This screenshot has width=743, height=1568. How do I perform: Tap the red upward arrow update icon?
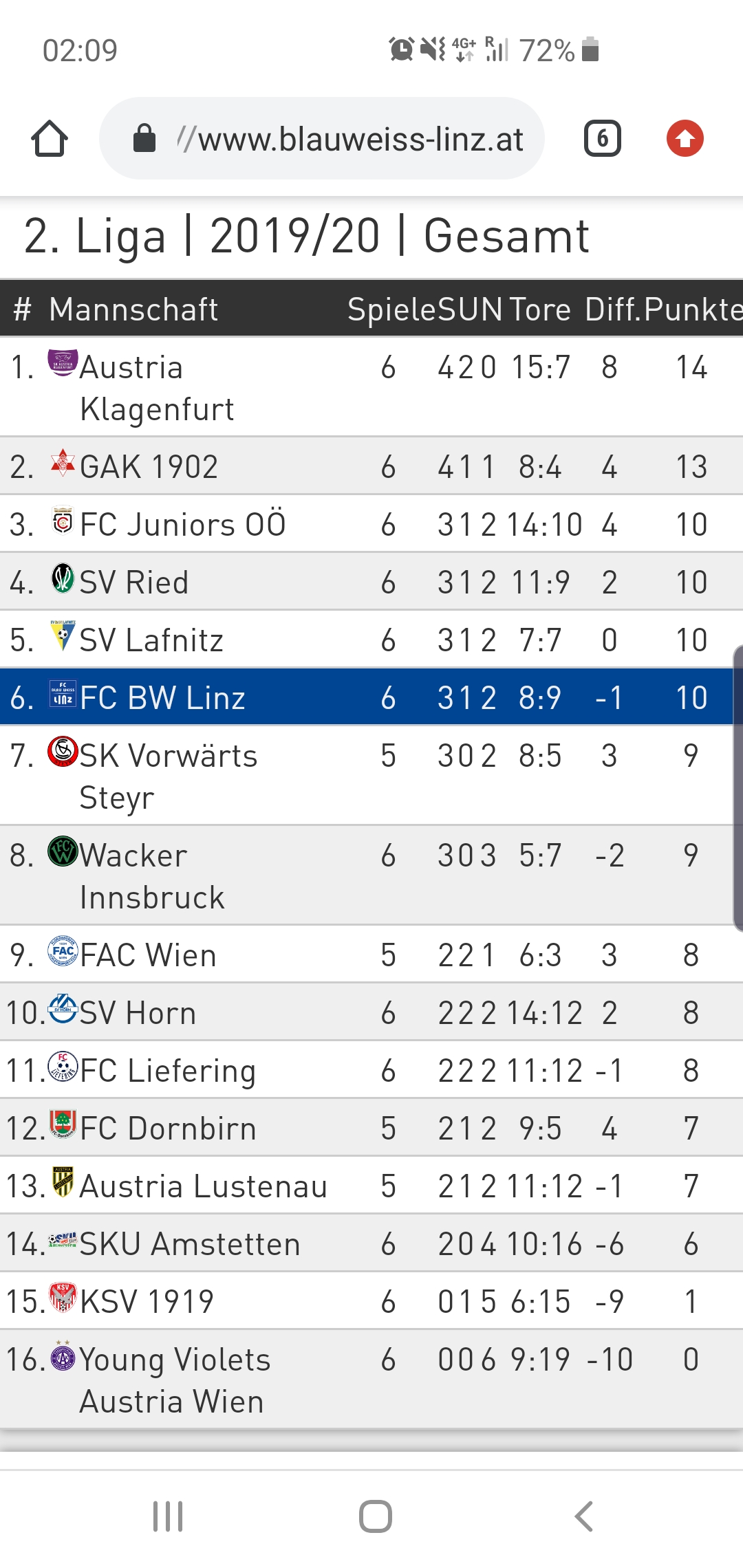coord(685,138)
